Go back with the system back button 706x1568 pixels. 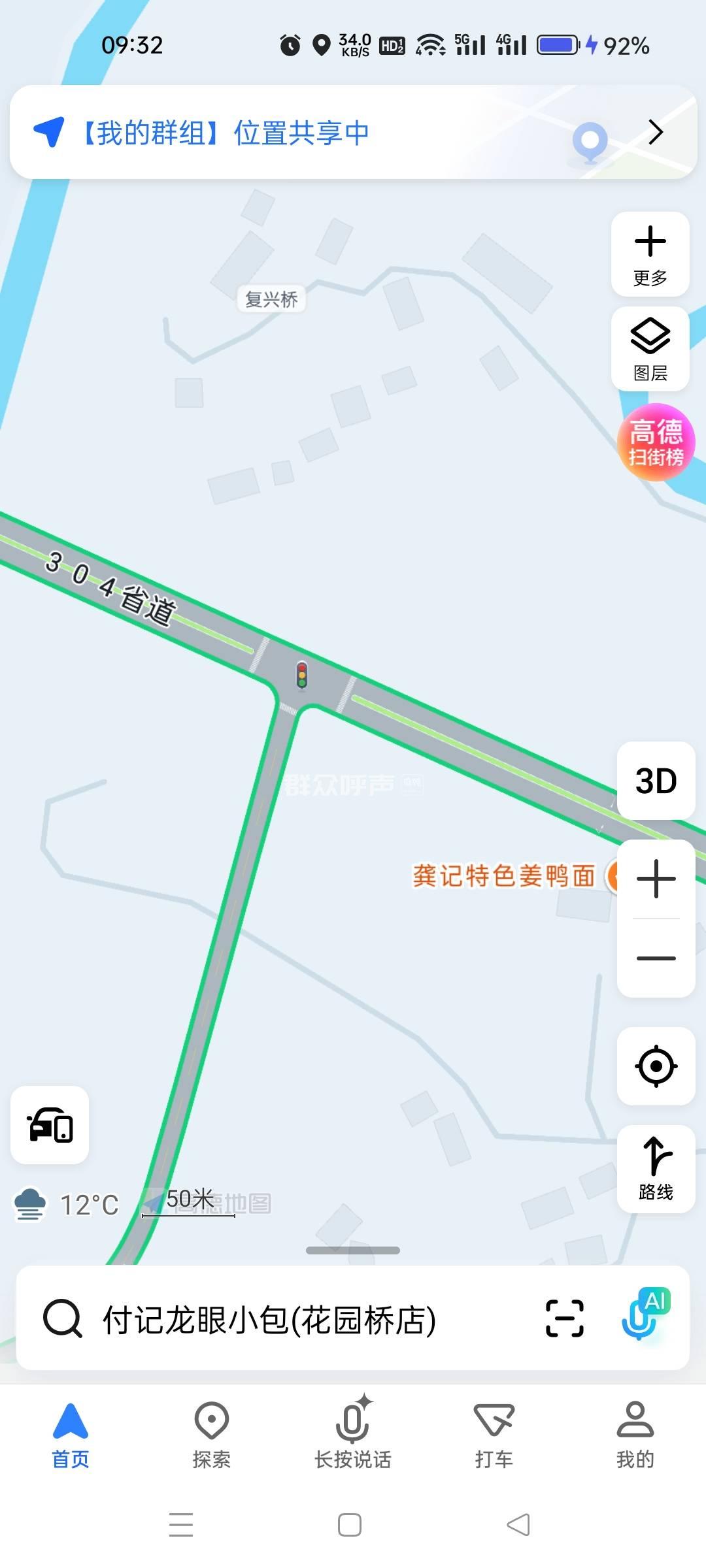click(x=518, y=1525)
